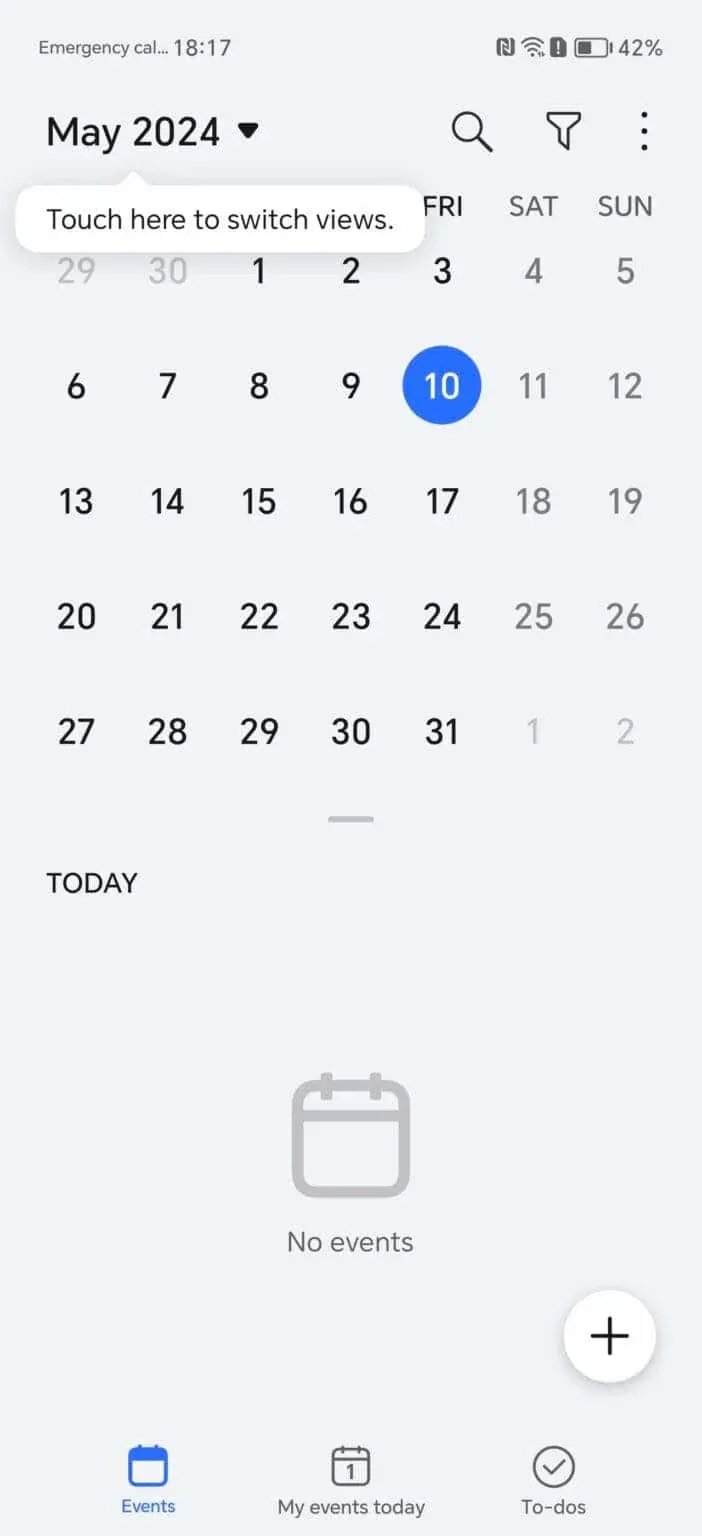Open the three-dot overflow menu
Viewport: 702px width, 1536px height.
click(644, 131)
